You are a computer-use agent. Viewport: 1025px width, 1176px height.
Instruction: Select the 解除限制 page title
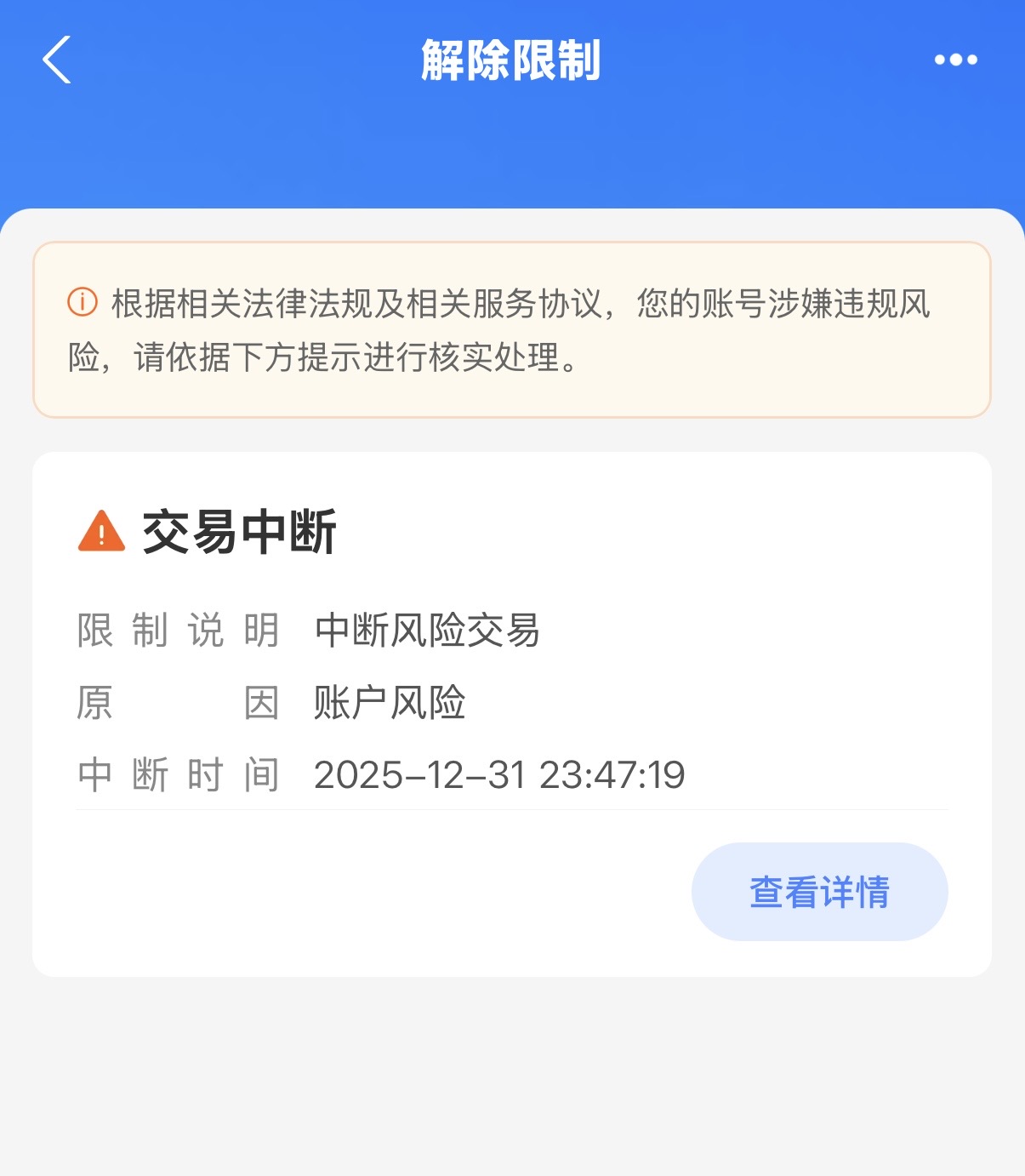[512, 60]
